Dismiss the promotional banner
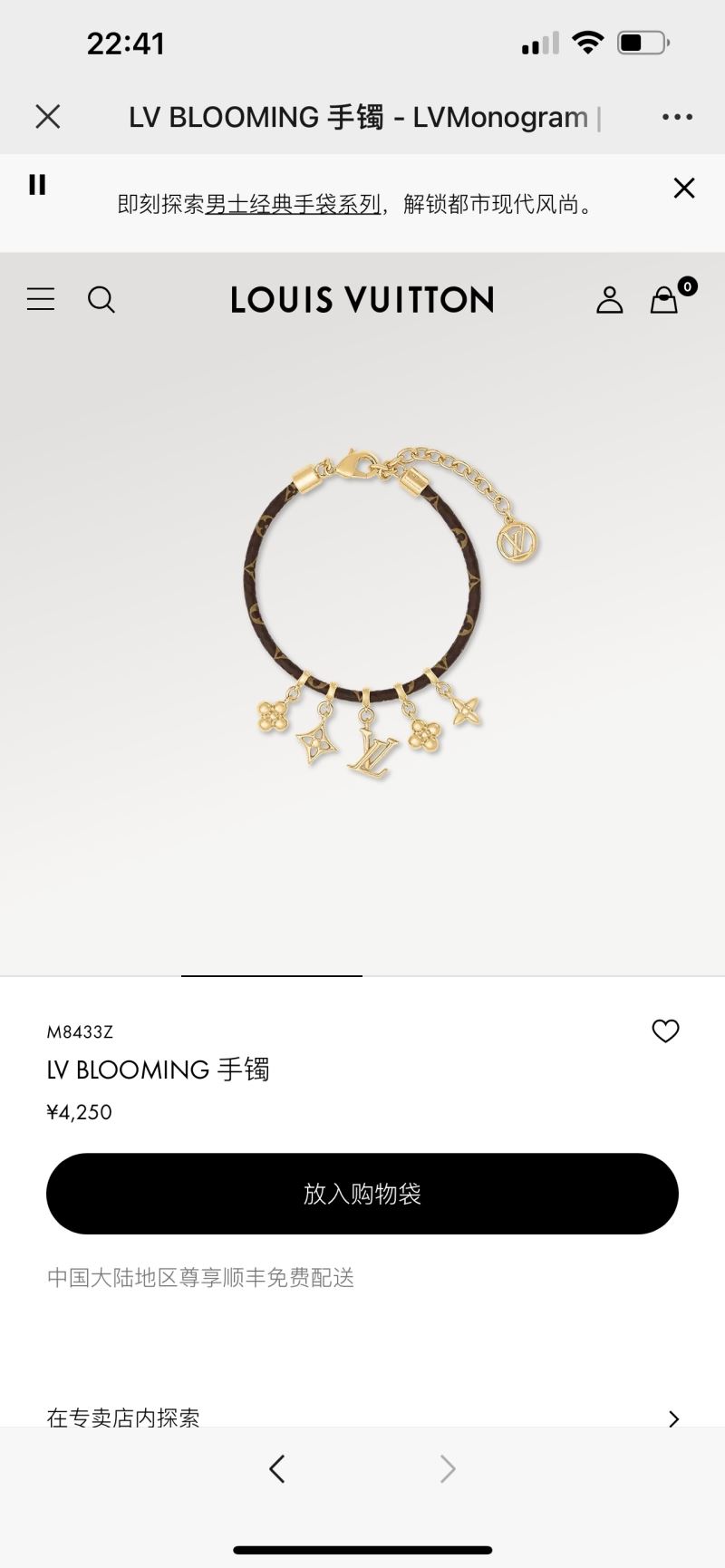 coord(685,187)
